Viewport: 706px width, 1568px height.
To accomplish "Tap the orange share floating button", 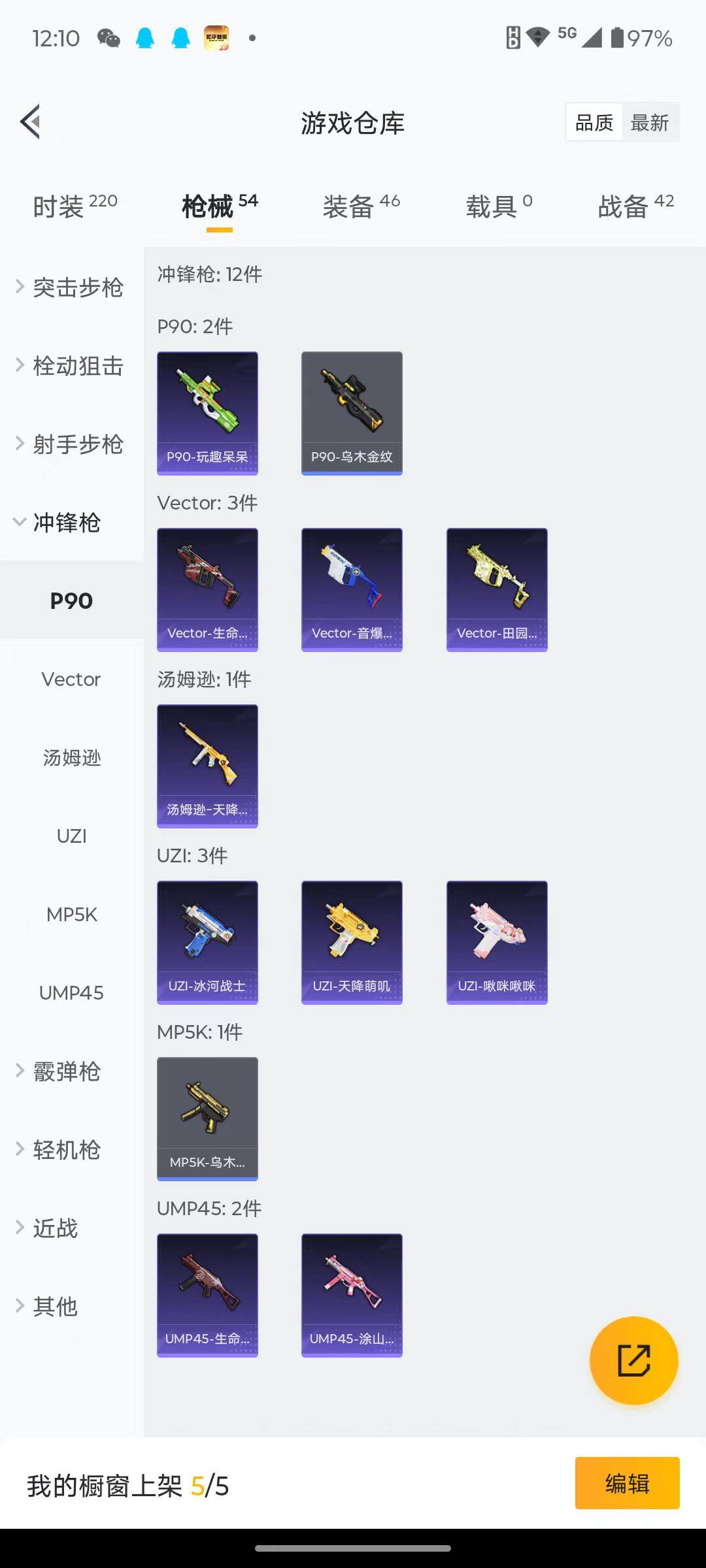I will 633,1360.
